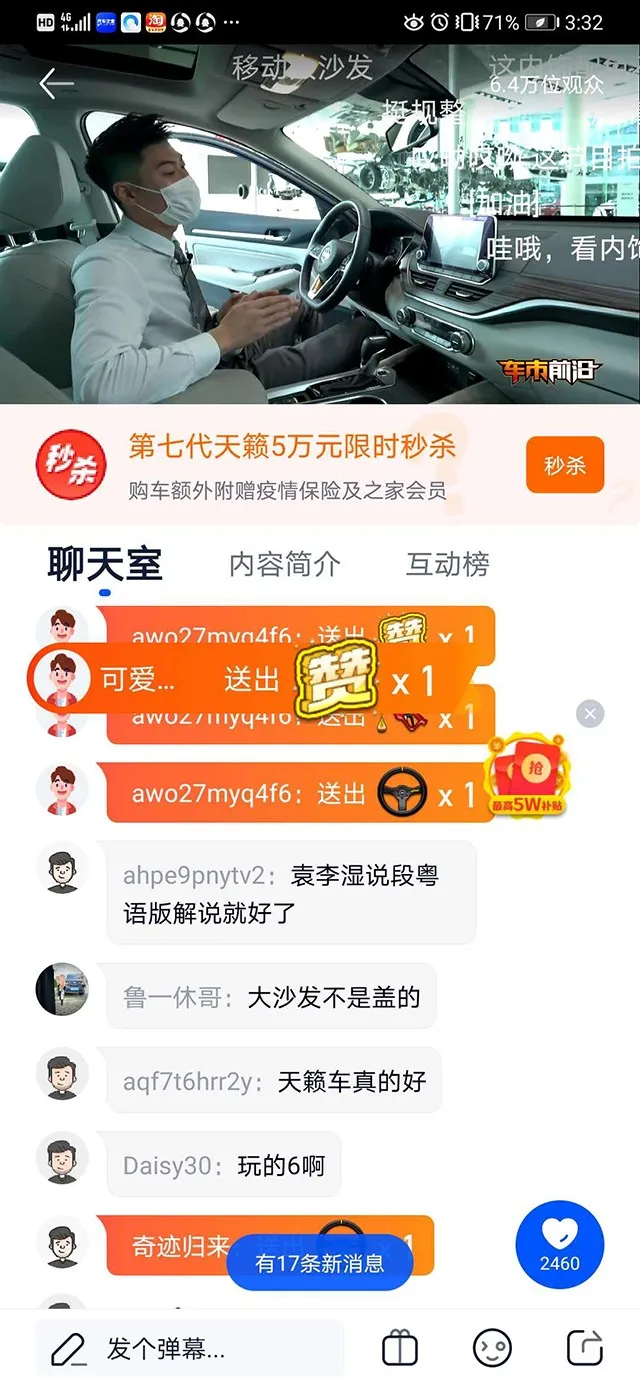
Task: Go back with the top-left arrow
Action: coord(55,84)
